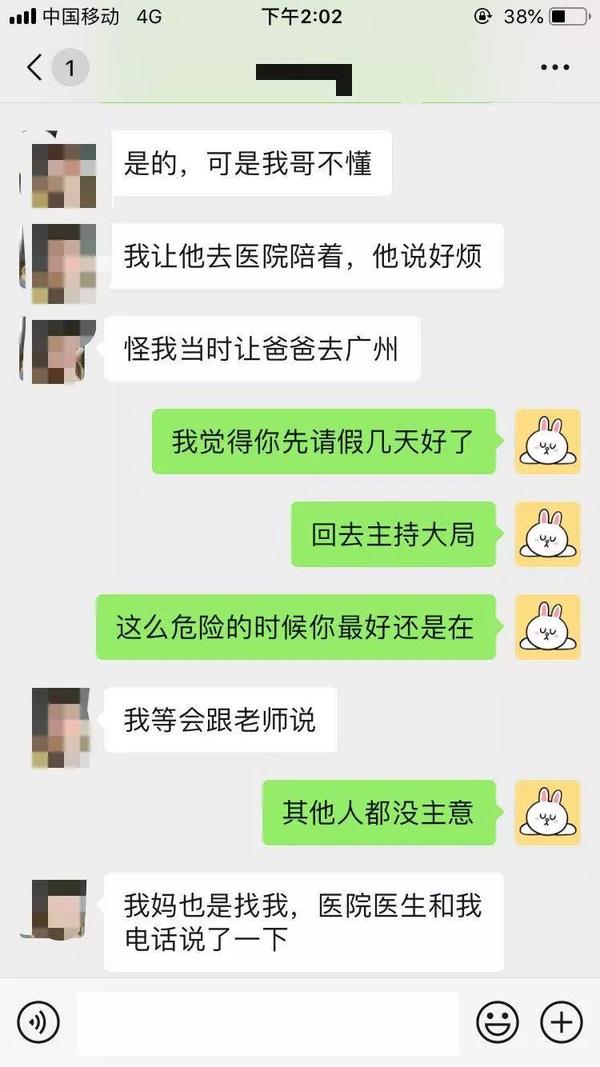Open the emoji sticker panel
The width and height of the screenshot is (600, 1067).
click(x=497, y=1022)
